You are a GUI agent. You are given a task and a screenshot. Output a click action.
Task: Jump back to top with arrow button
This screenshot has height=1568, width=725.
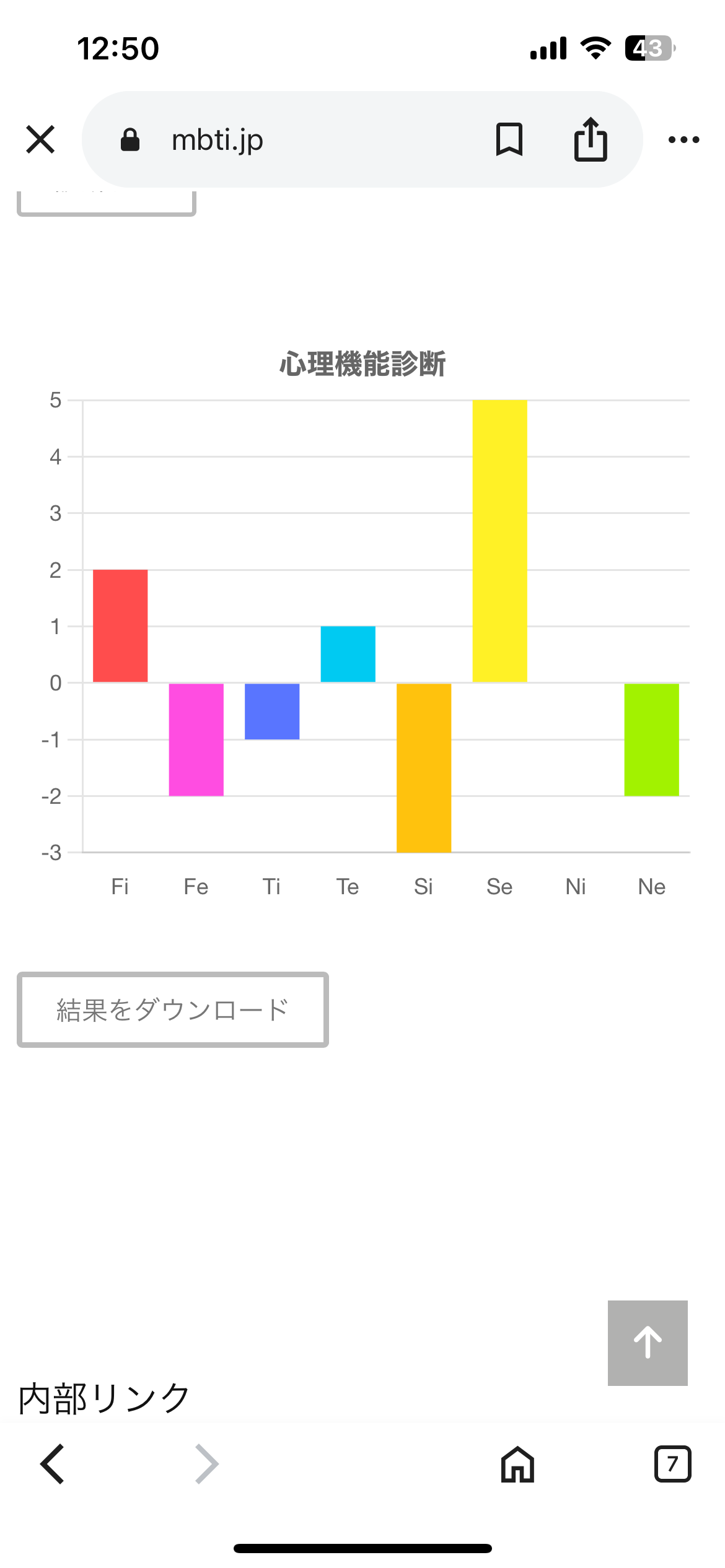[648, 1343]
